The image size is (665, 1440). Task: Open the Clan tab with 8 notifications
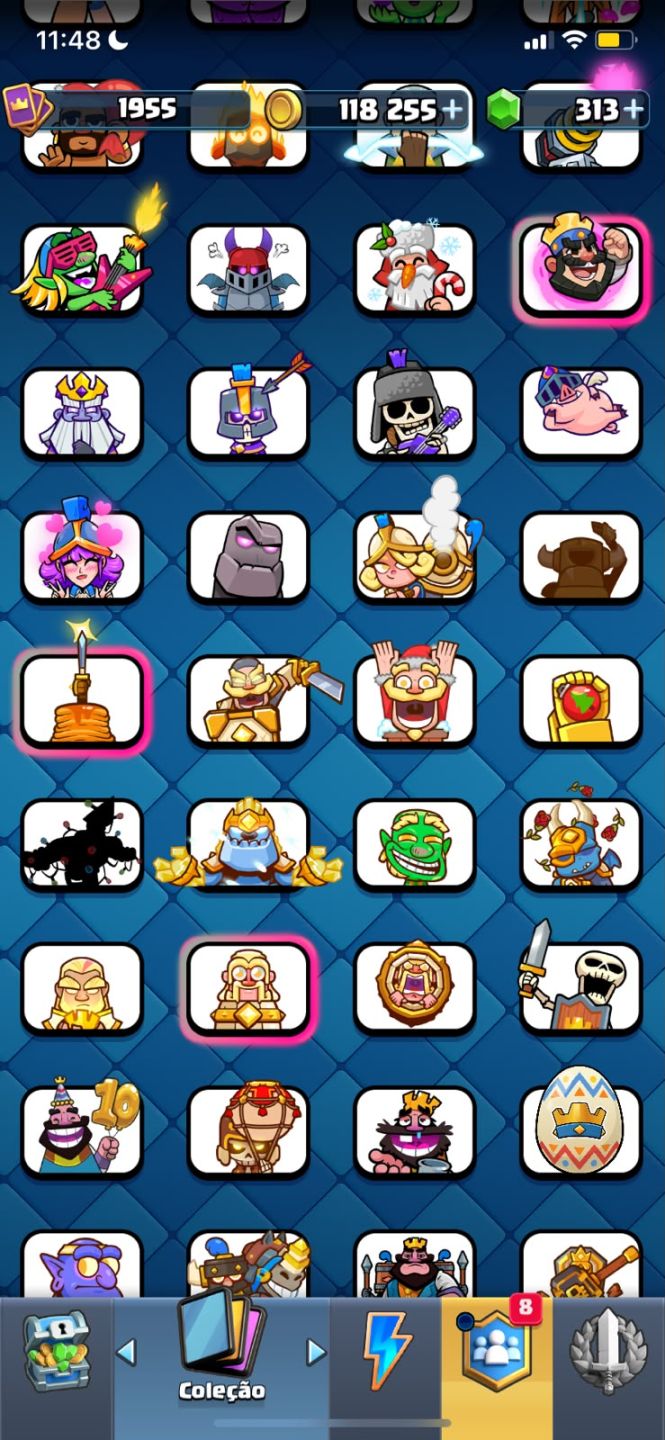(496, 1351)
